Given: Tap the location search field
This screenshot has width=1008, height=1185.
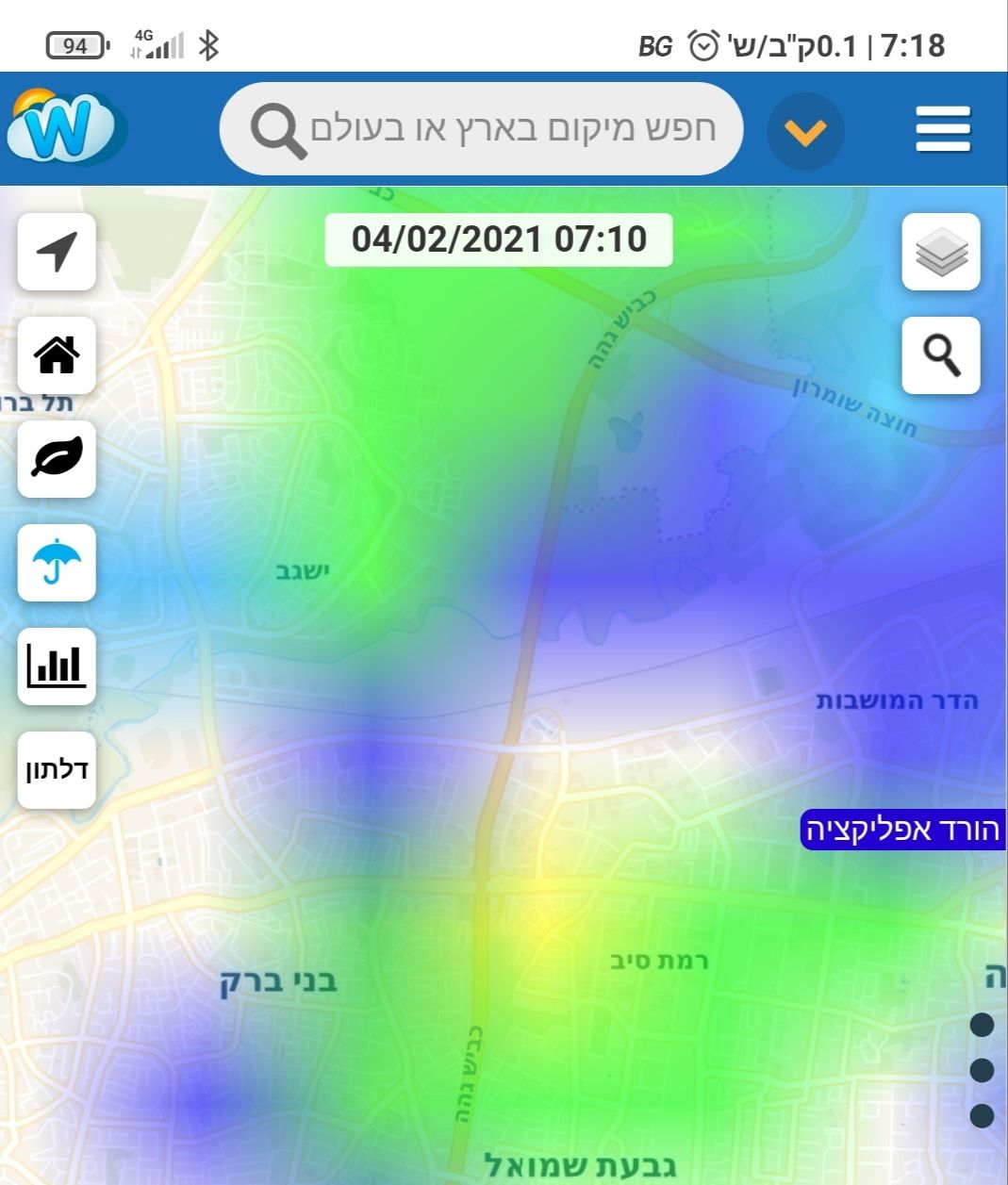Looking at the screenshot, I should (500, 129).
